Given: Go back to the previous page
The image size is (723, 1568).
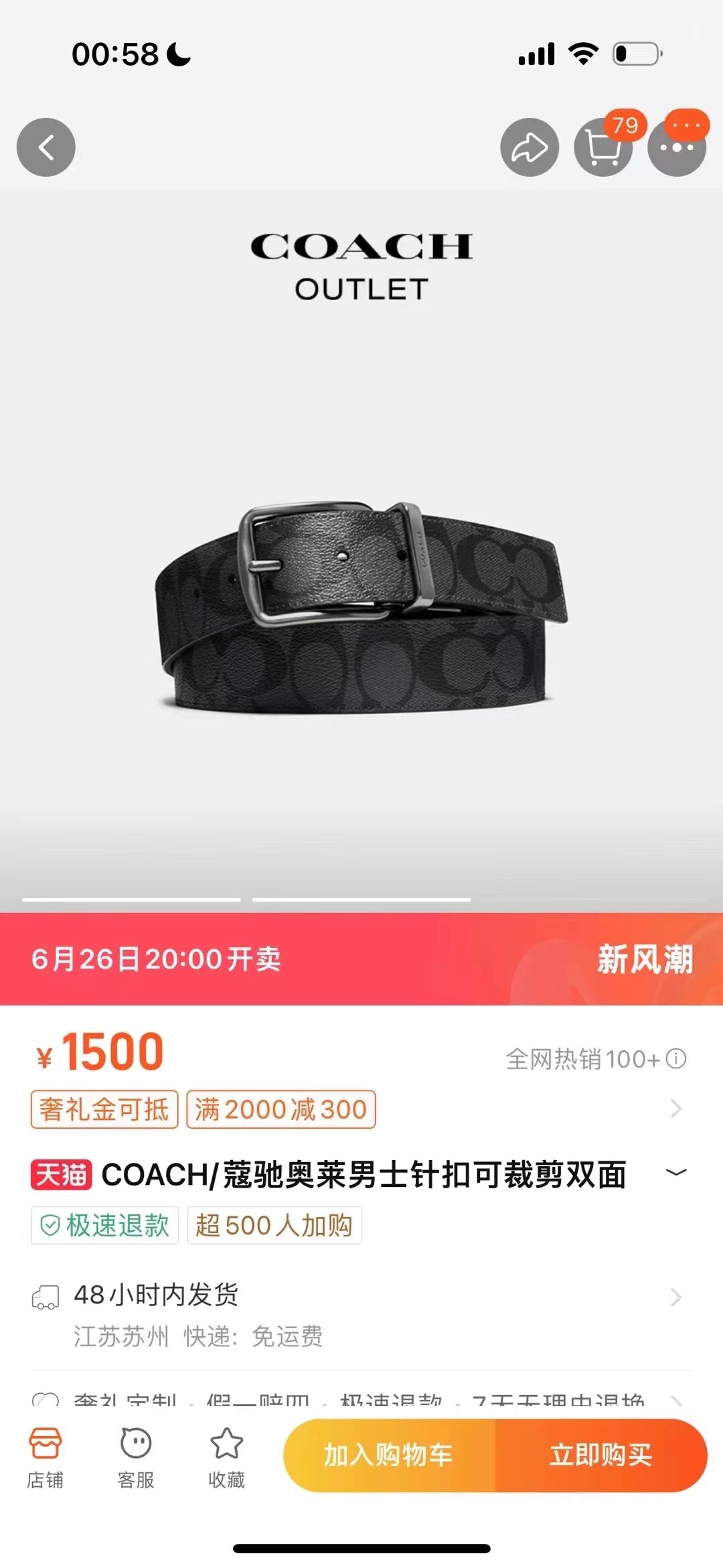Looking at the screenshot, I should tap(46, 147).
